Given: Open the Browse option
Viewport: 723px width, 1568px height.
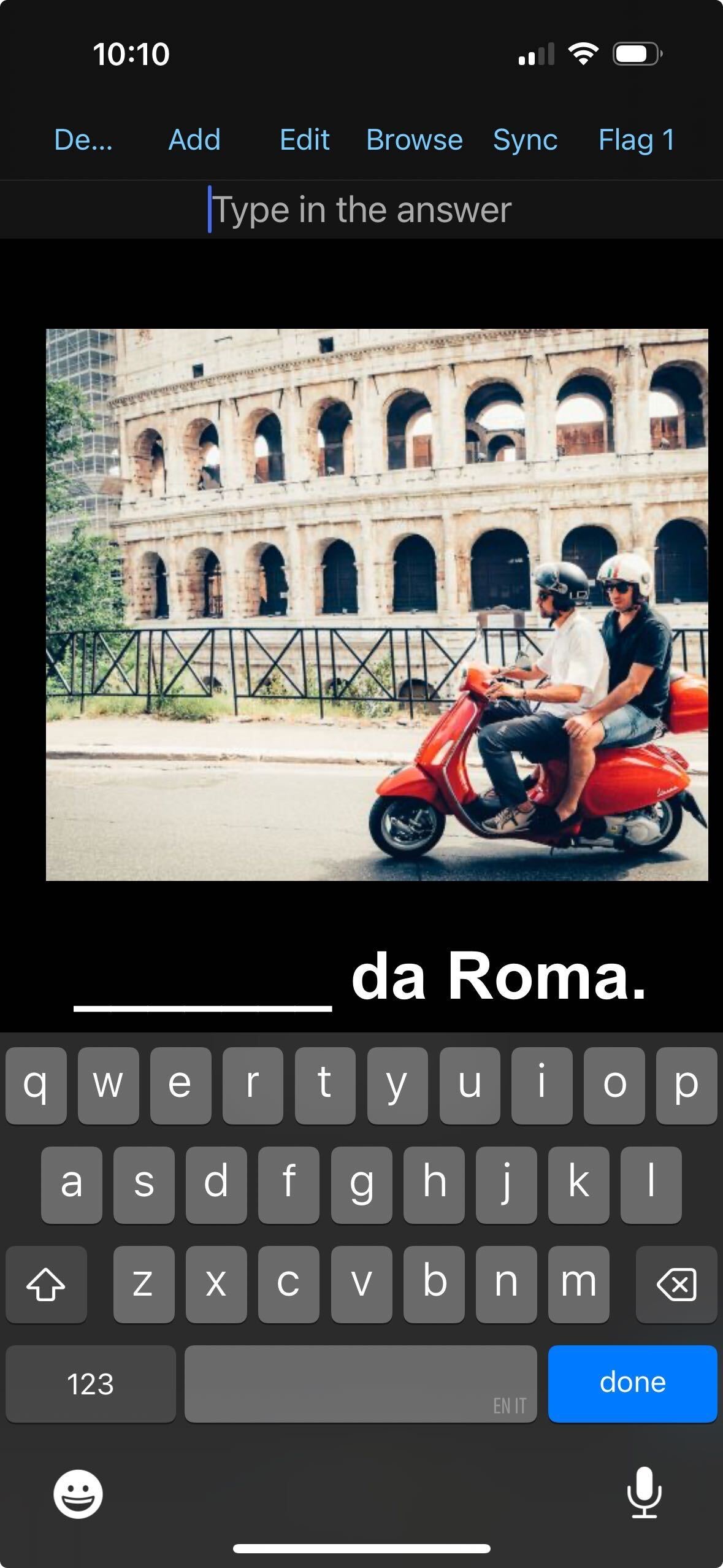Looking at the screenshot, I should coord(415,140).
